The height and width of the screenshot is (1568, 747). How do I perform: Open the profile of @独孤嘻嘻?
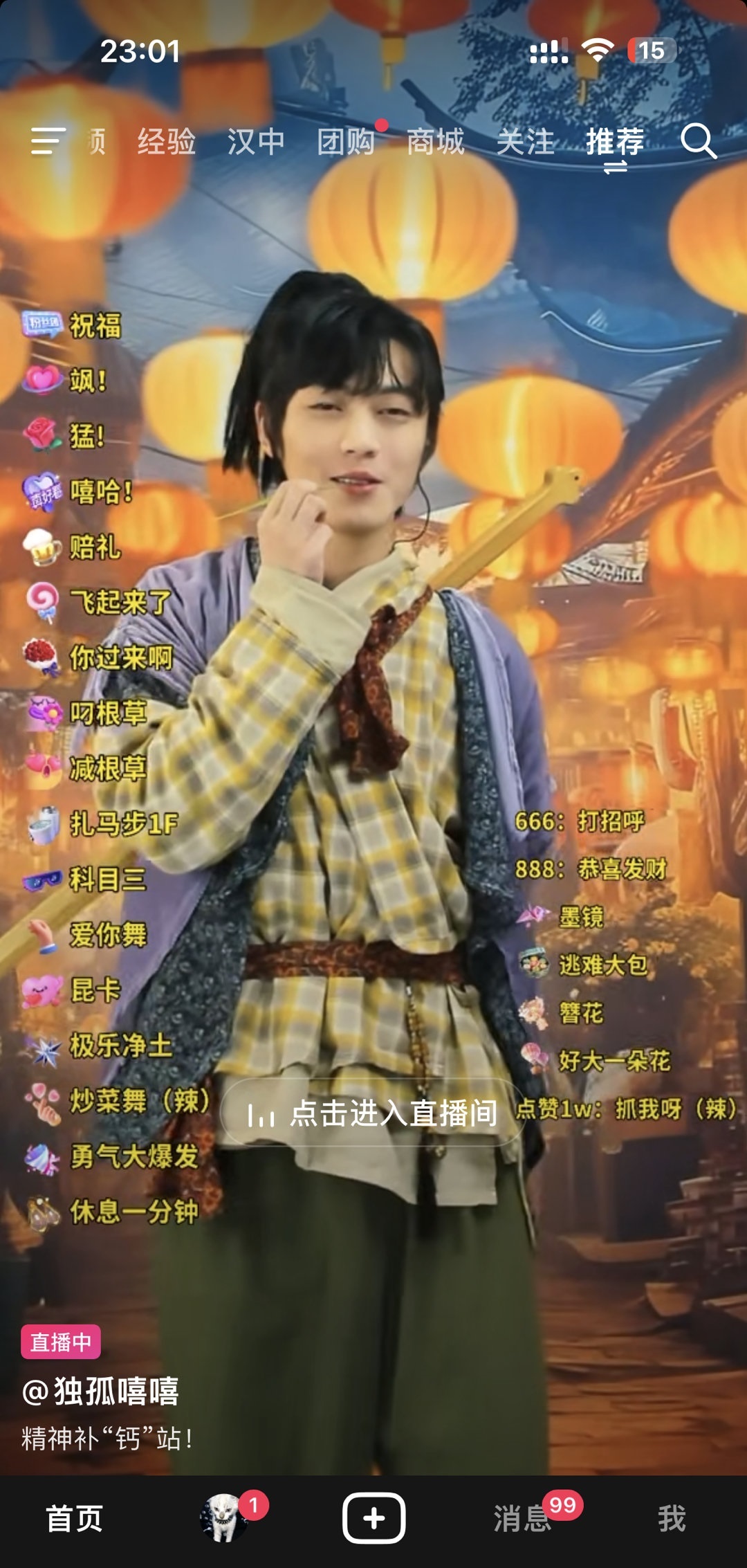click(101, 1392)
